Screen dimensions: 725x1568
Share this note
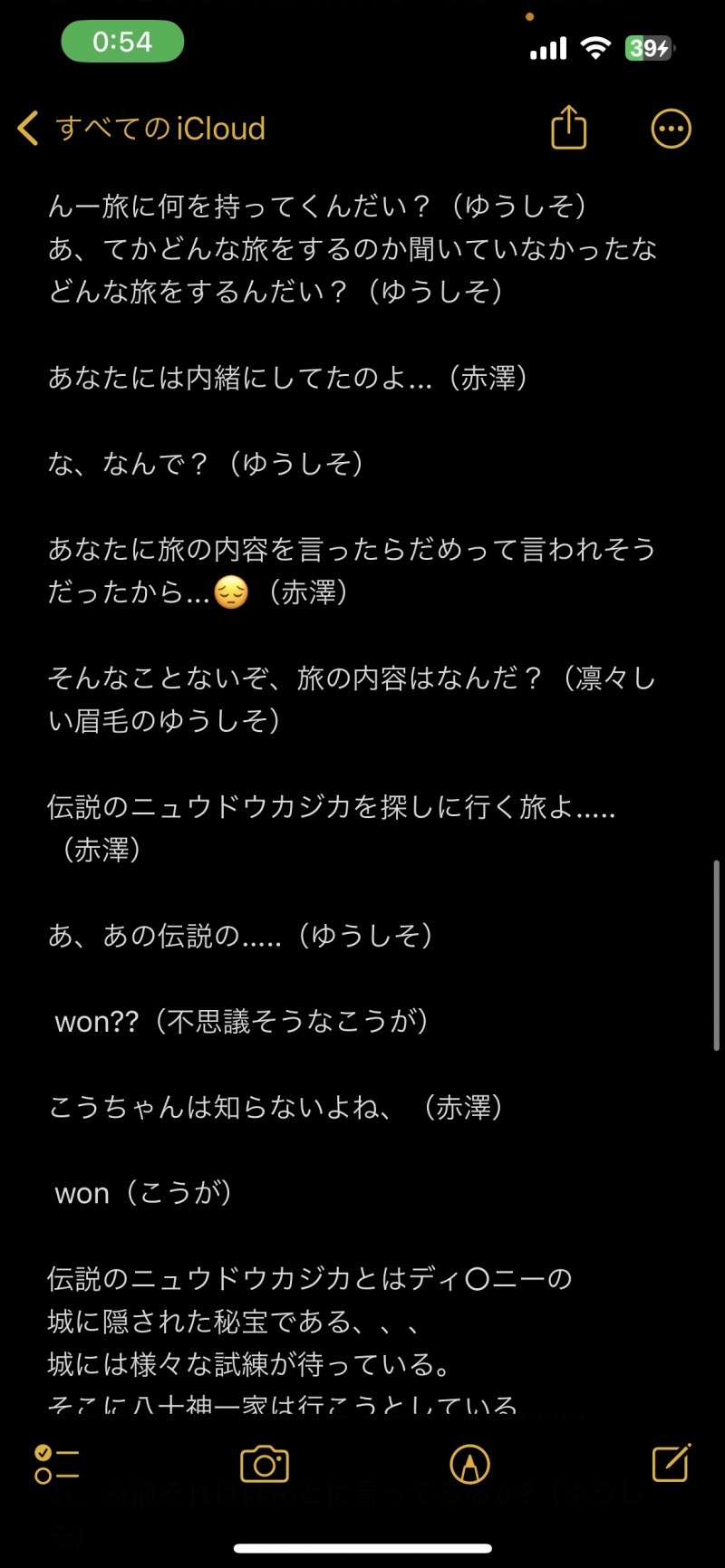click(568, 128)
